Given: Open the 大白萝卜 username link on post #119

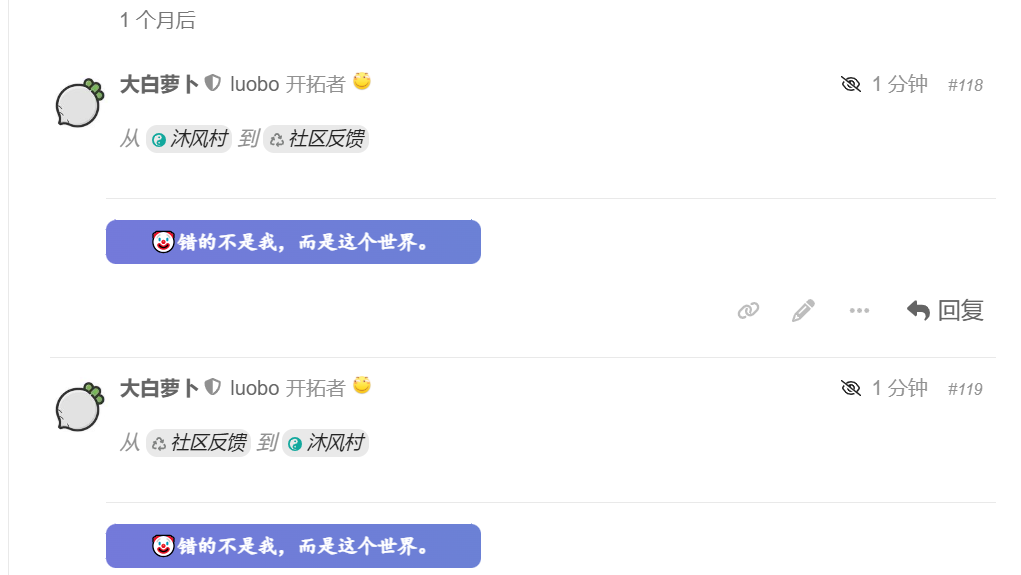Looking at the screenshot, I should [159, 389].
